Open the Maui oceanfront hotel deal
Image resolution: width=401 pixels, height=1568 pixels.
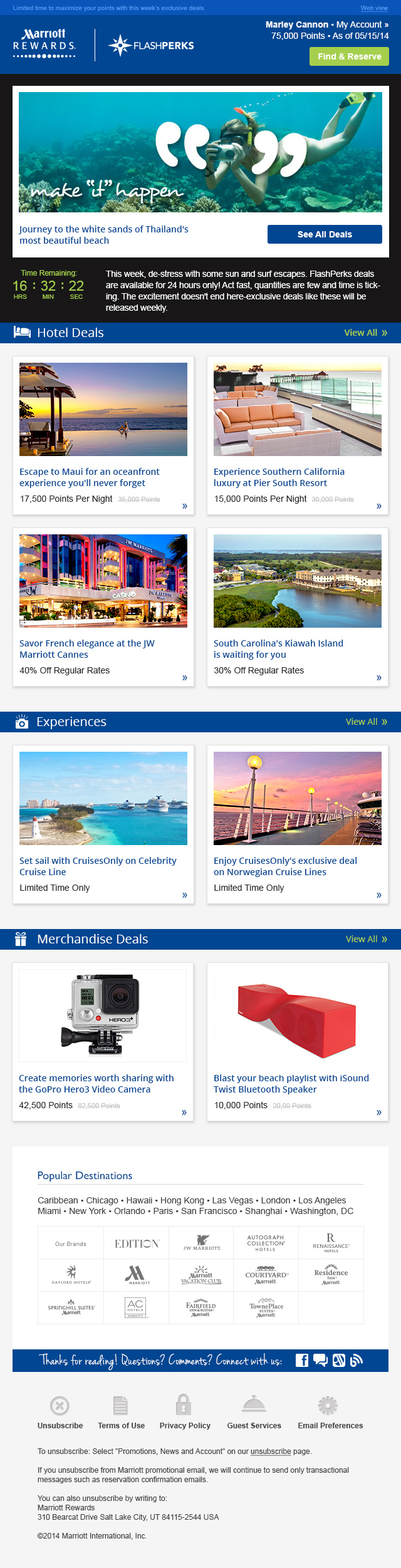coord(90,477)
